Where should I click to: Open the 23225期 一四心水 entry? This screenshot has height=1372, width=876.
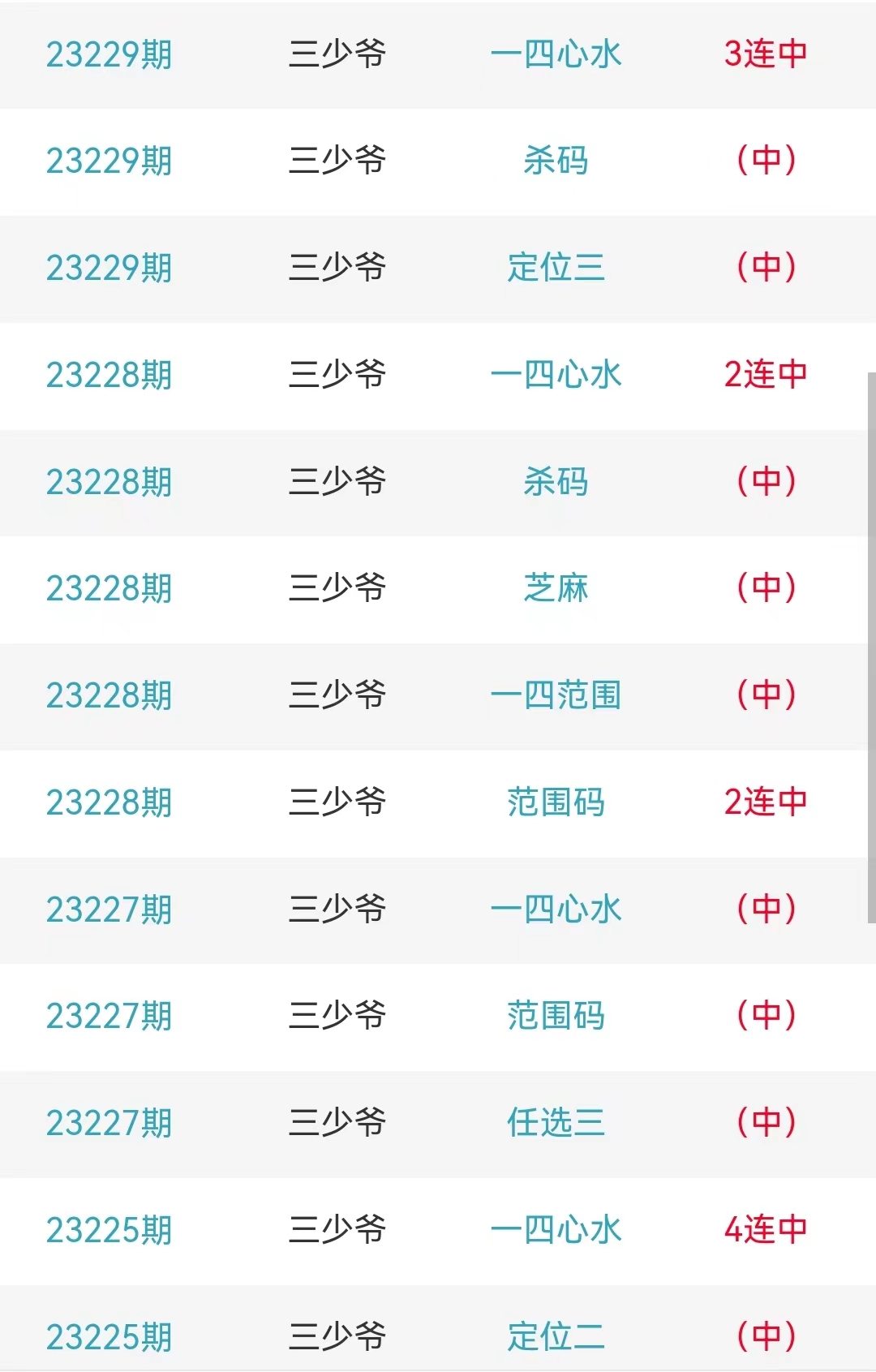tap(556, 1230)
